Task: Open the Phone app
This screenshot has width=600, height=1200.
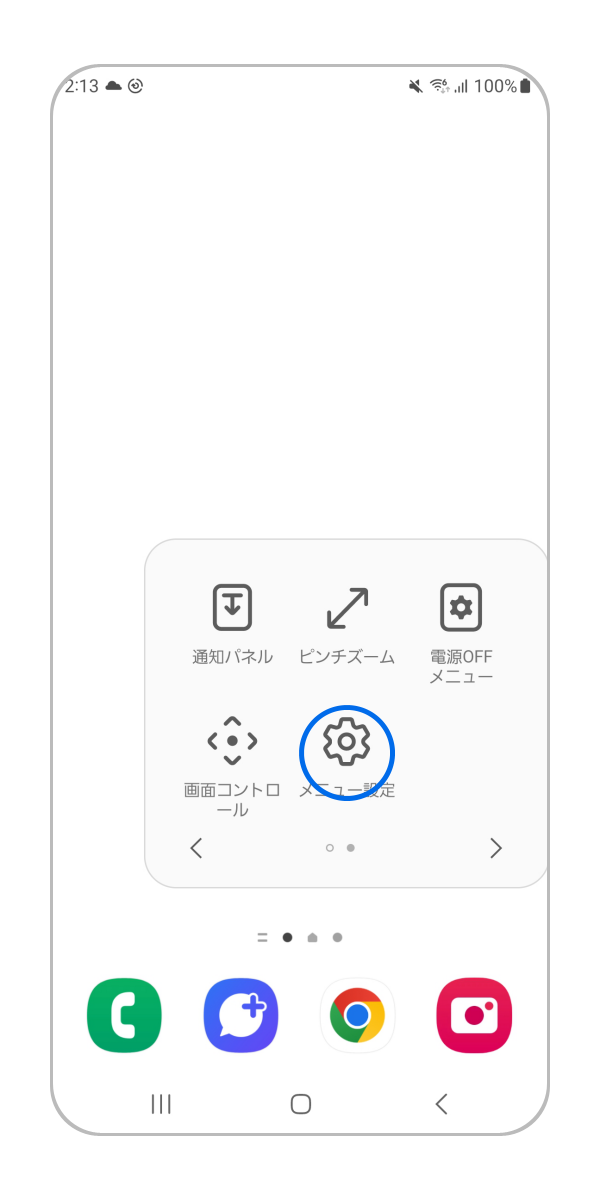Action: 124,1015
